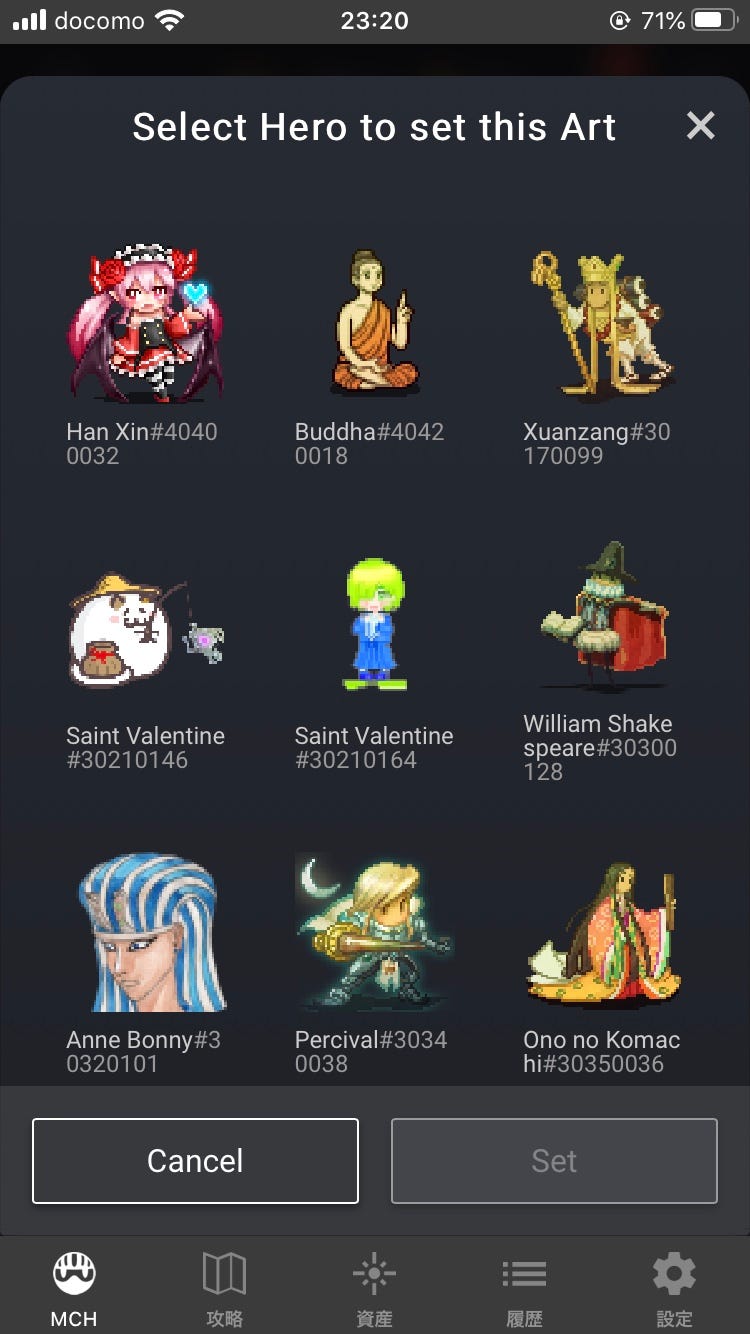Open the 攻略 tab

click(x=224, y=1288)
